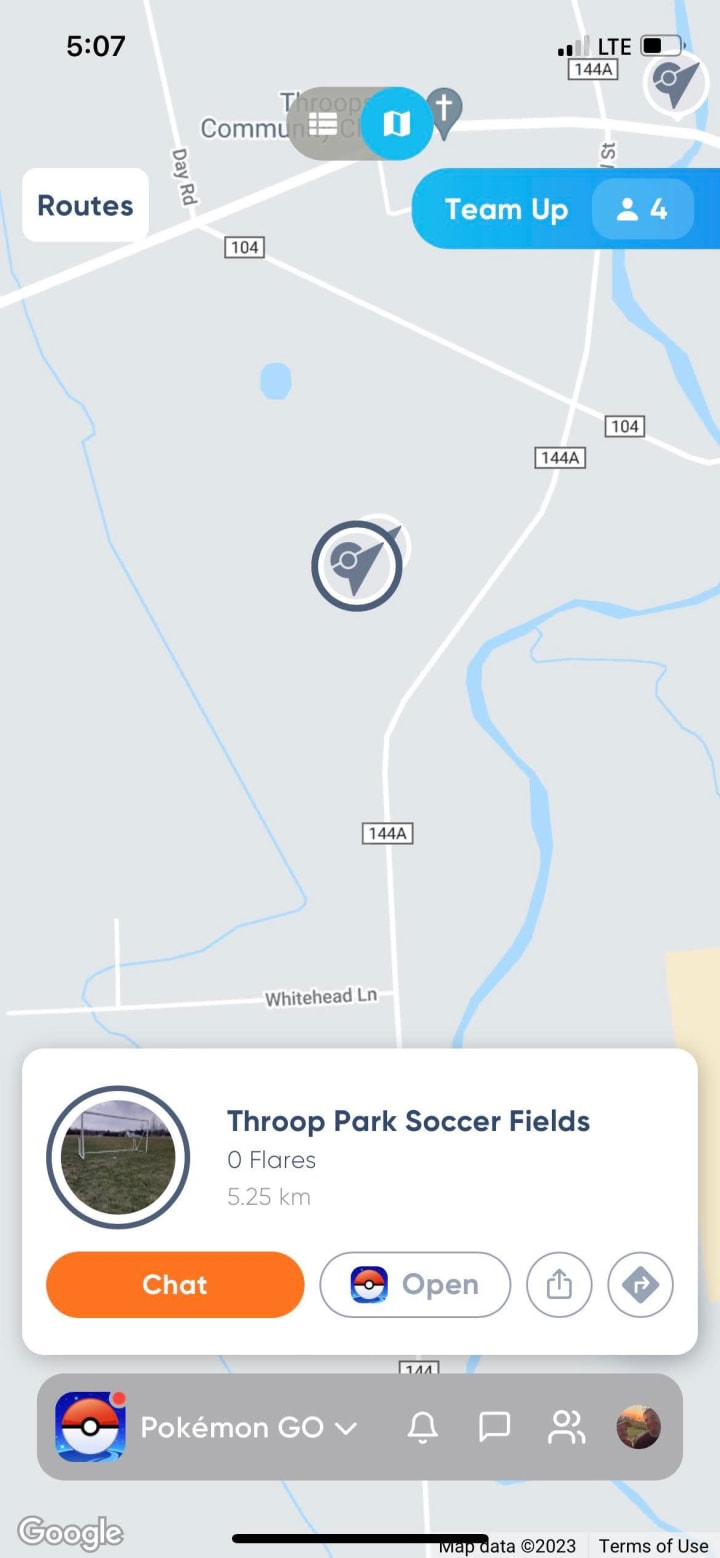Open gym in Pokémon GO
Image resolution: width=720 pixels, height=1558 pixels.
click(x=415, y=1284)
